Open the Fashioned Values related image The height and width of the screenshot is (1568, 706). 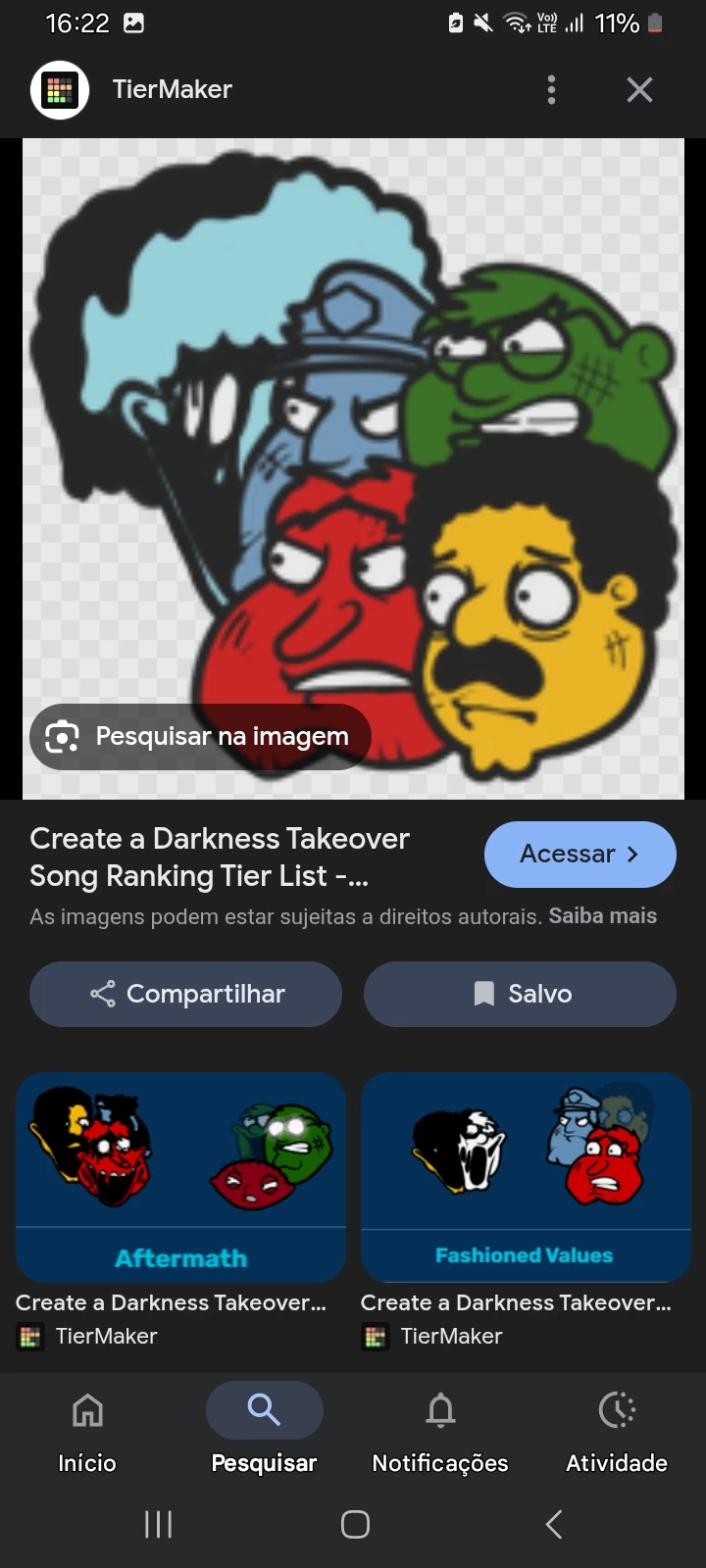[x=526, y=1176]
